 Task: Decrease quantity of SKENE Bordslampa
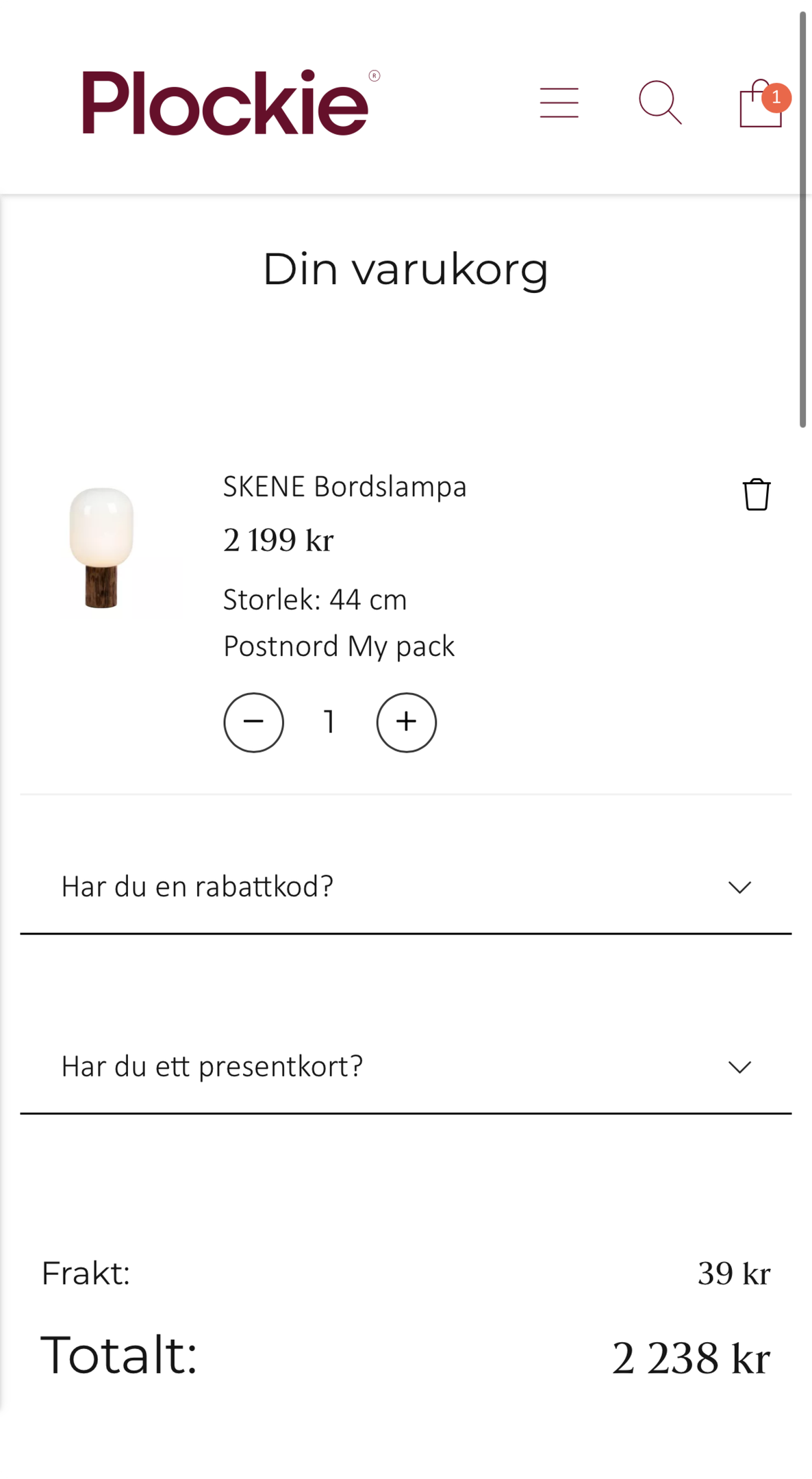point(253,722)
